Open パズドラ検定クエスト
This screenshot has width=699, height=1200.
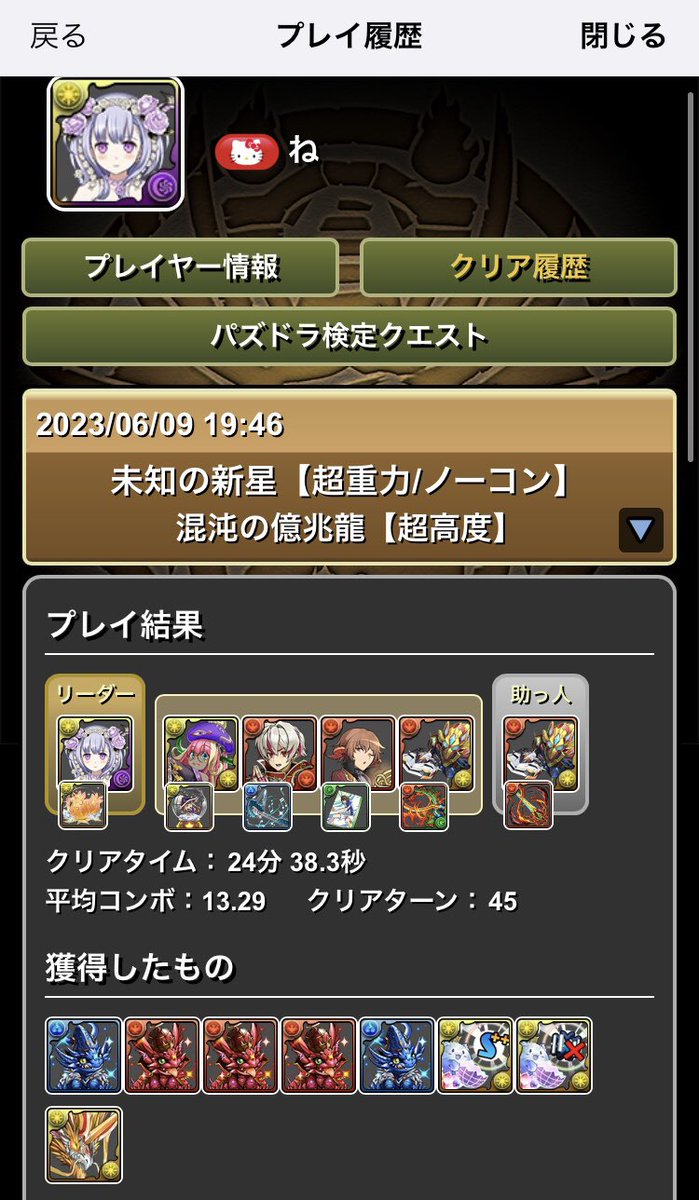click(x=349, y=336)
